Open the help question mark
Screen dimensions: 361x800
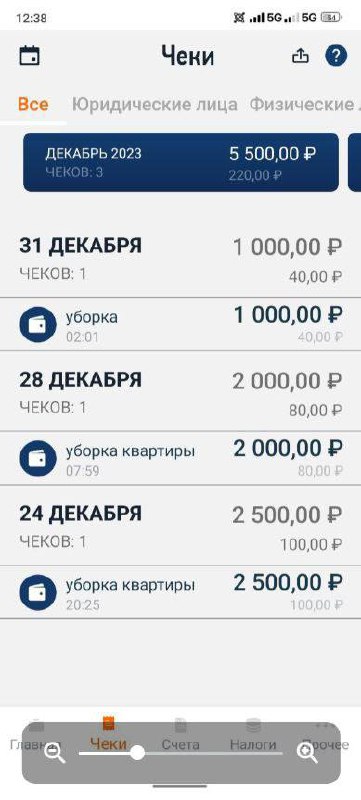tap(336, 56)
